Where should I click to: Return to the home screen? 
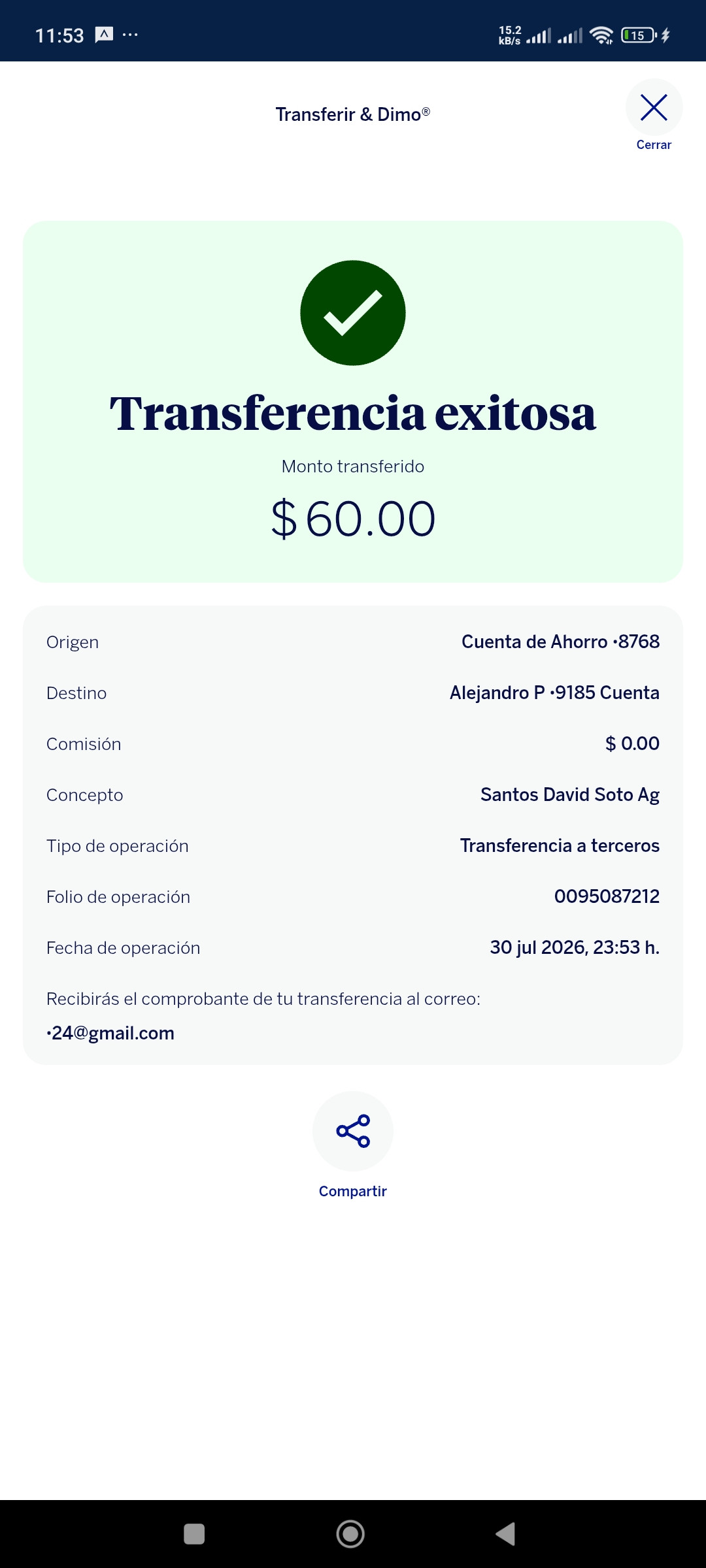(x=350, y=1533)
